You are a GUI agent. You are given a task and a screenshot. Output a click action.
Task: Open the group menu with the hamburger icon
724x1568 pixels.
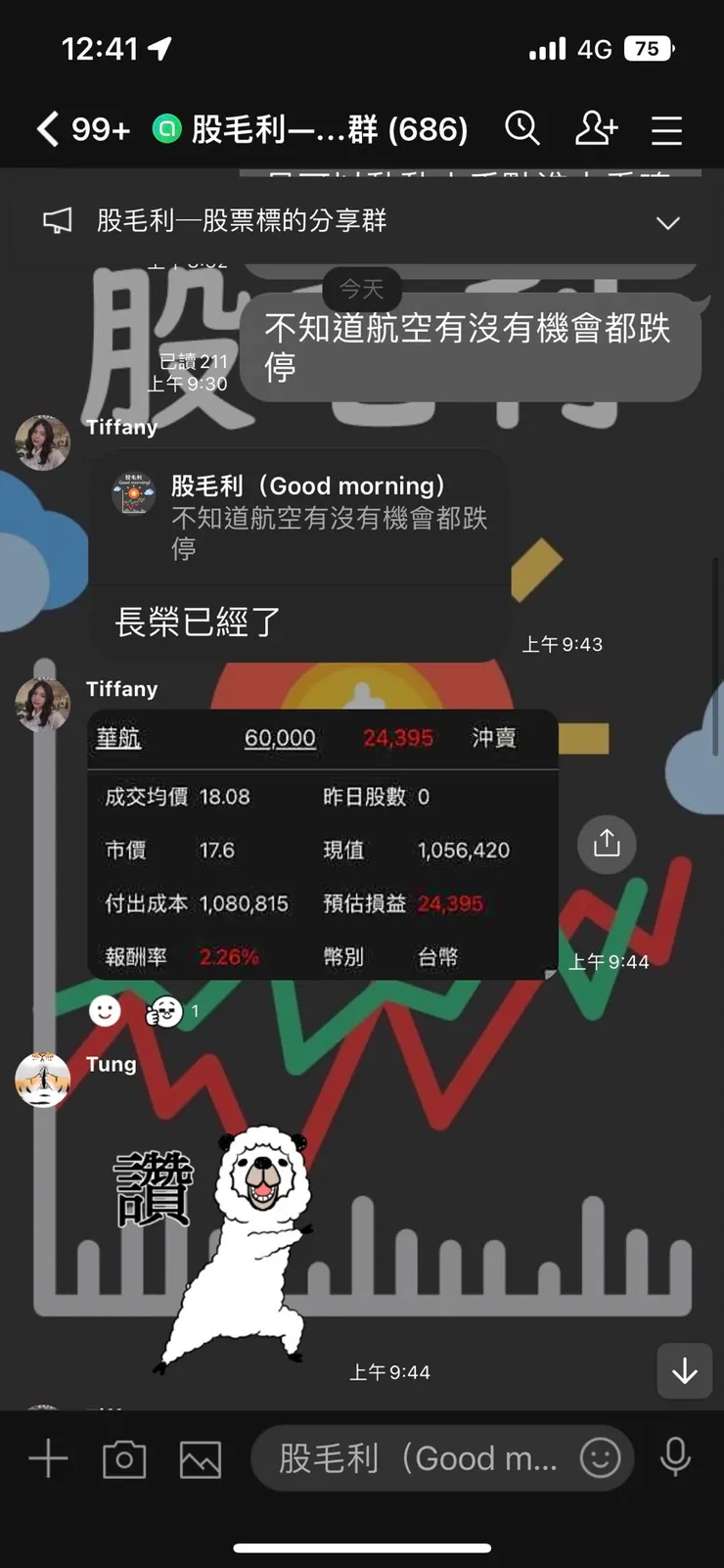click(x=666, y=129)
